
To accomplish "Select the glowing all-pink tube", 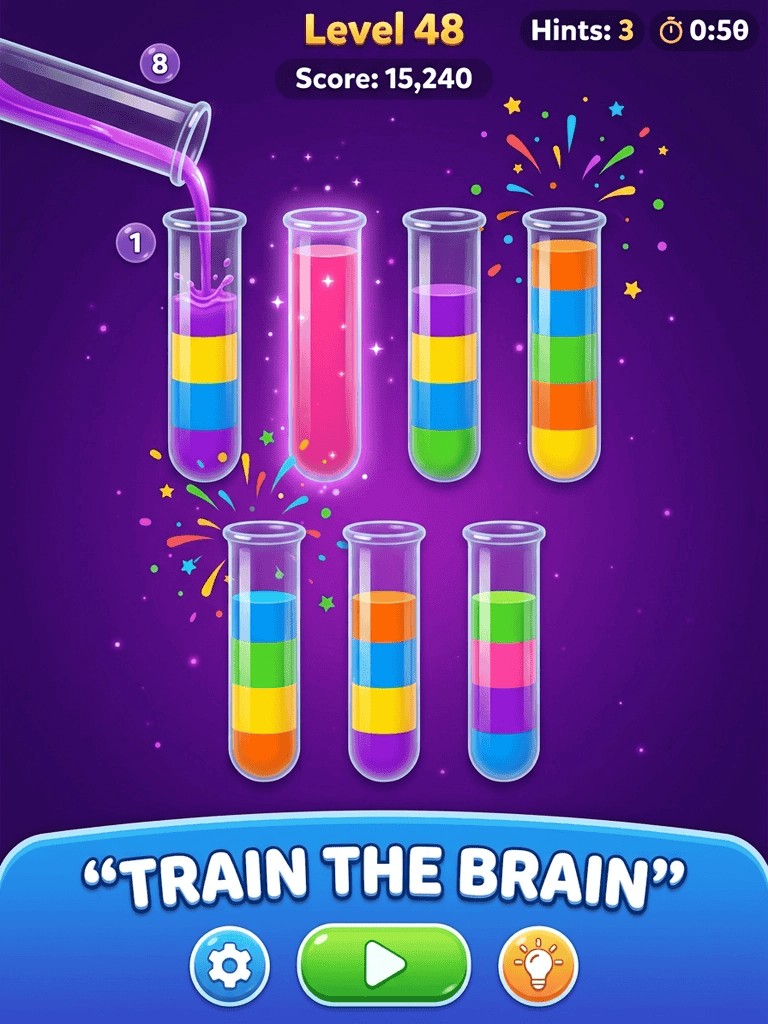I will click(324, 345).
